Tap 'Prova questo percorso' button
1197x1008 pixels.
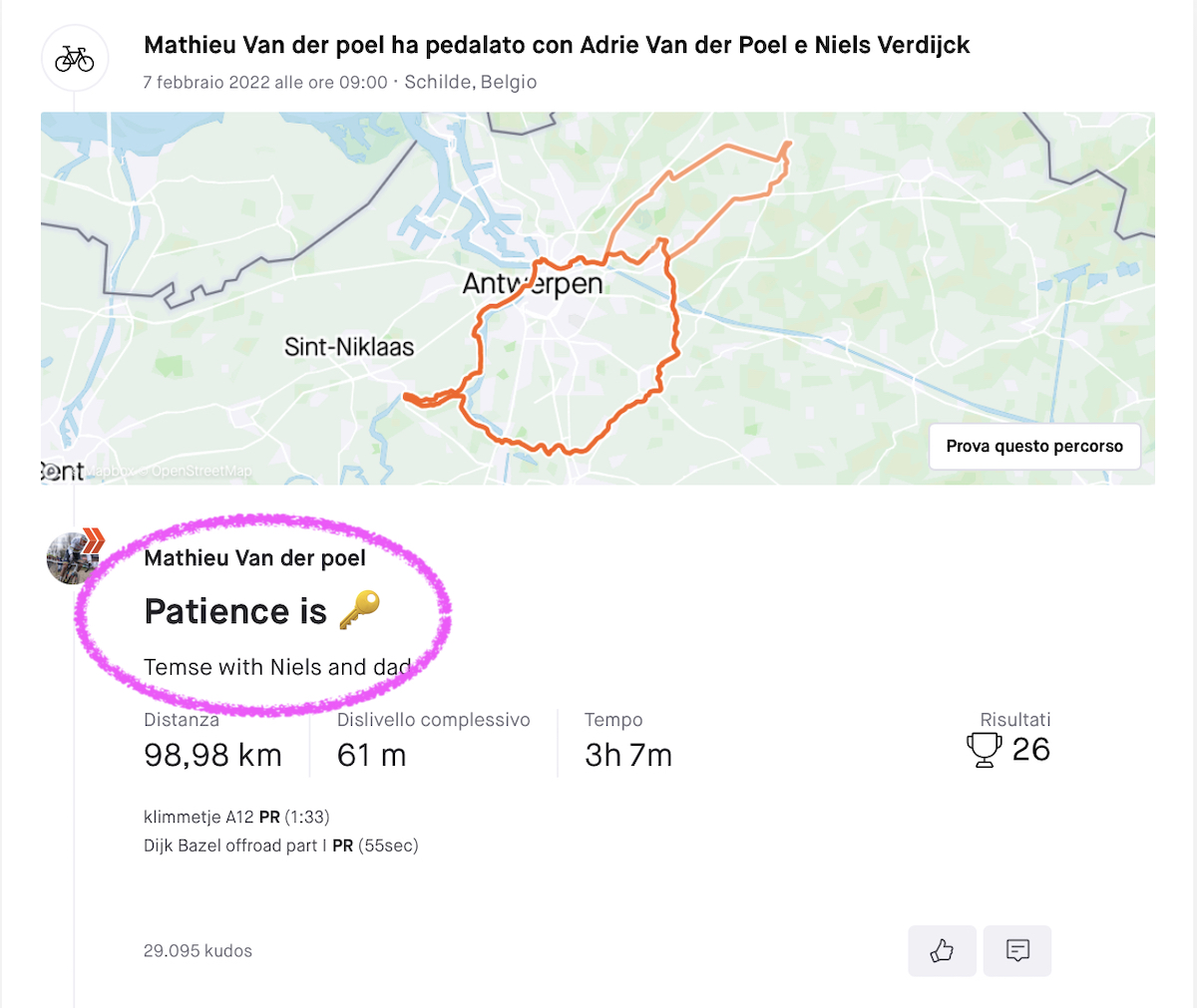tap(1034, 446)
